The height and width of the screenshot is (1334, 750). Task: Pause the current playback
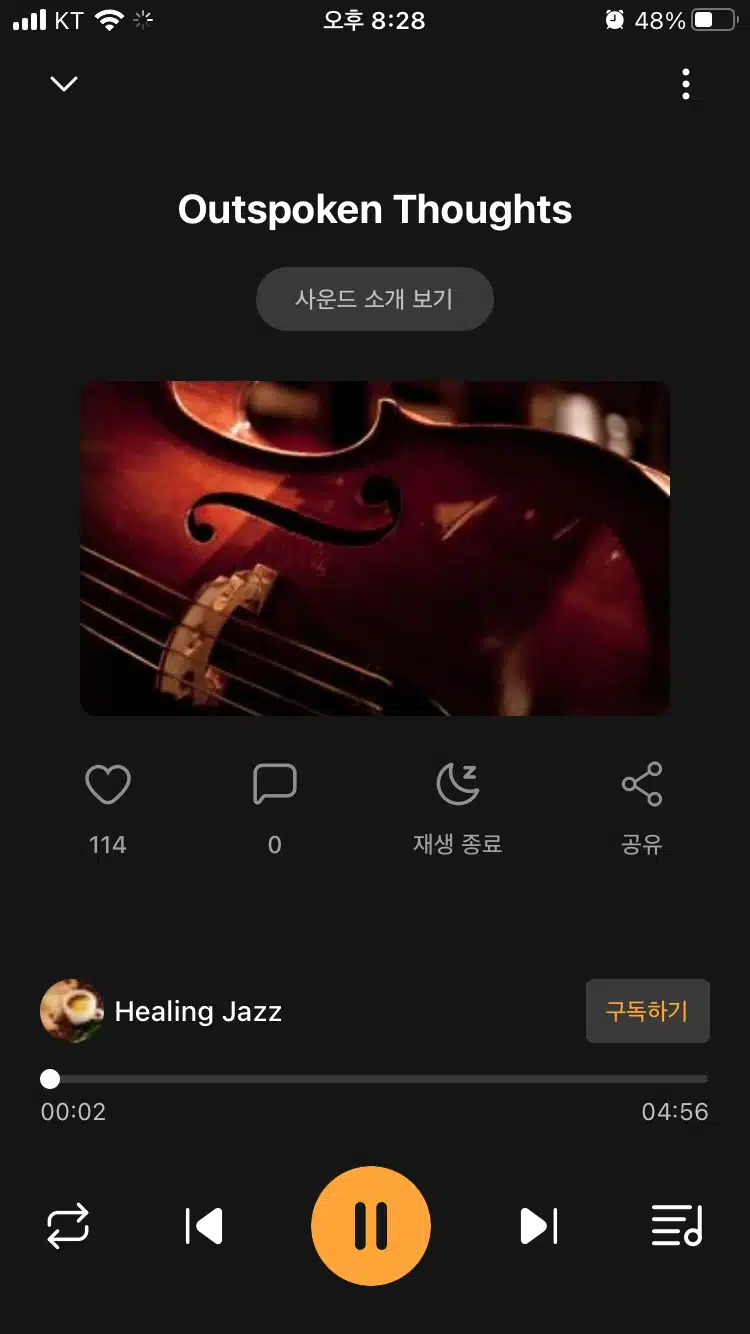coord(371,1226)
